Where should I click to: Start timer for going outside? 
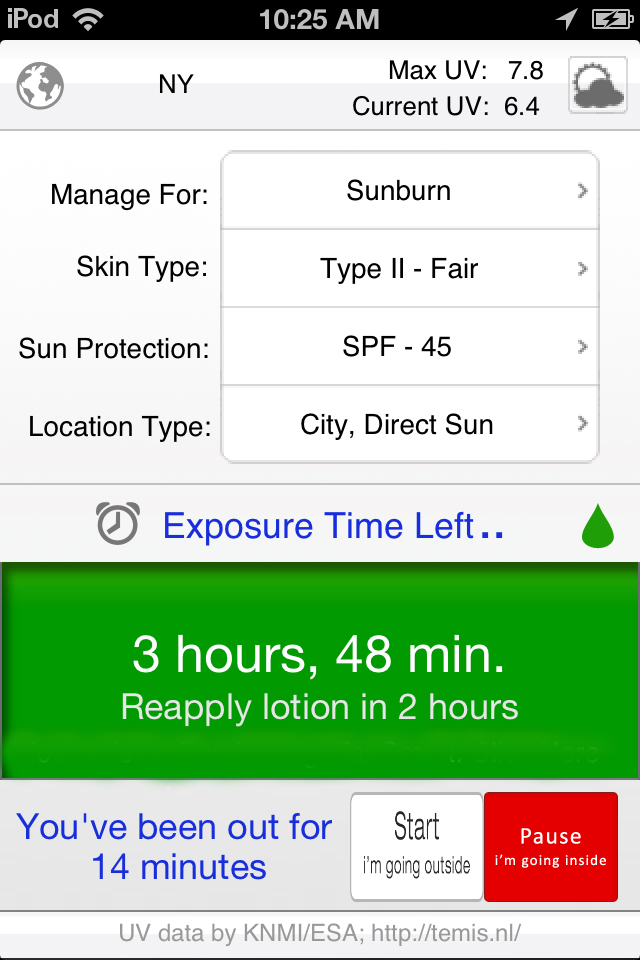tap(417, 846)
